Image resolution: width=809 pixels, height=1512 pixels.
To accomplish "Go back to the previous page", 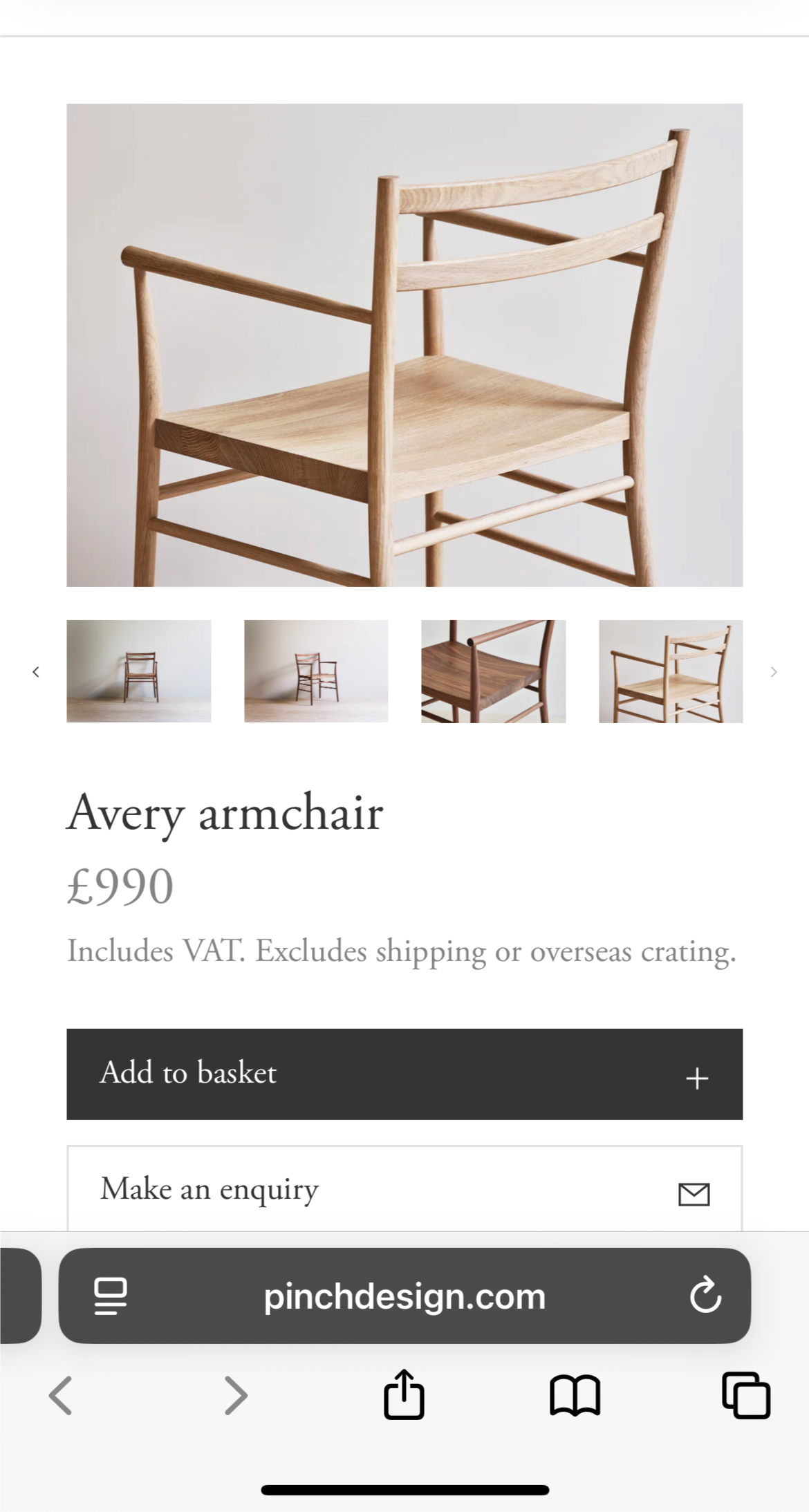I will click(61, 1395).
